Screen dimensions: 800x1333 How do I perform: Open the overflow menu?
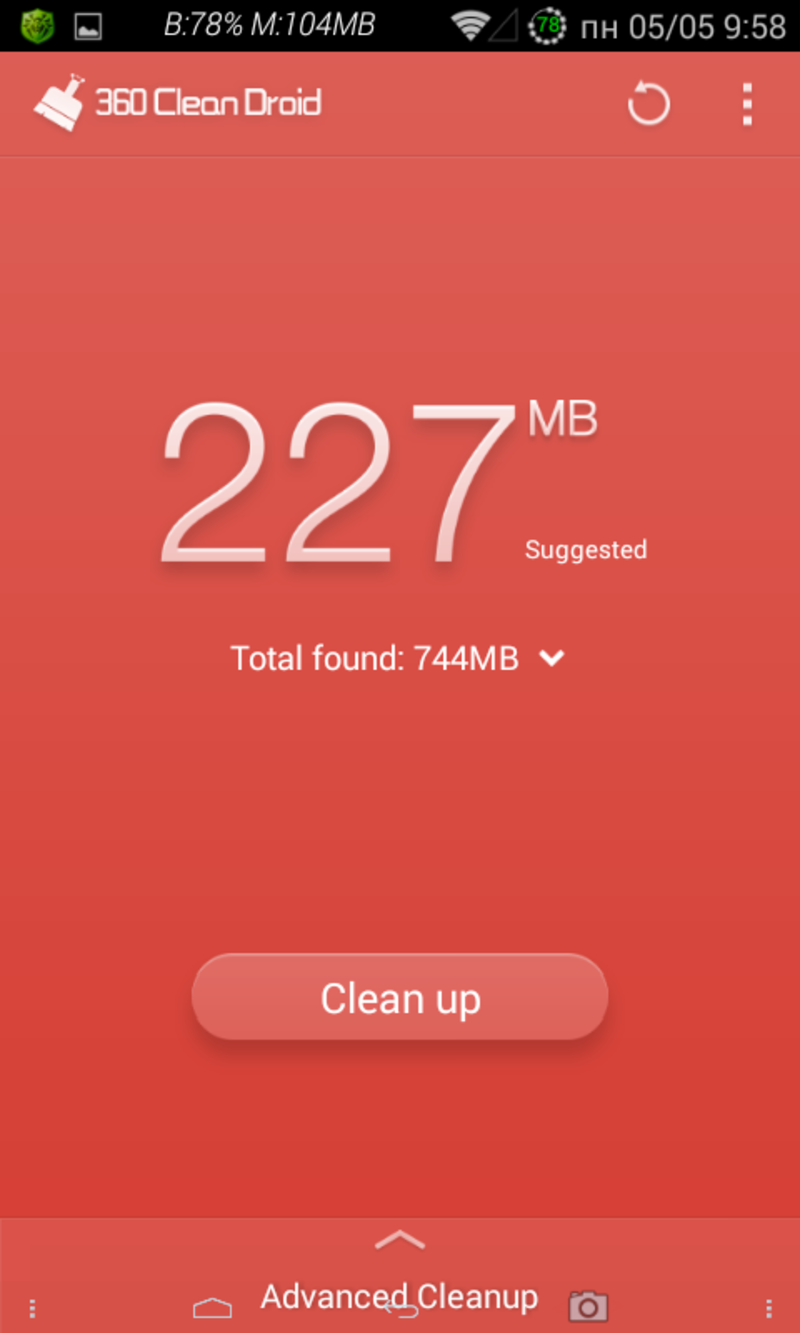(746, 104)
